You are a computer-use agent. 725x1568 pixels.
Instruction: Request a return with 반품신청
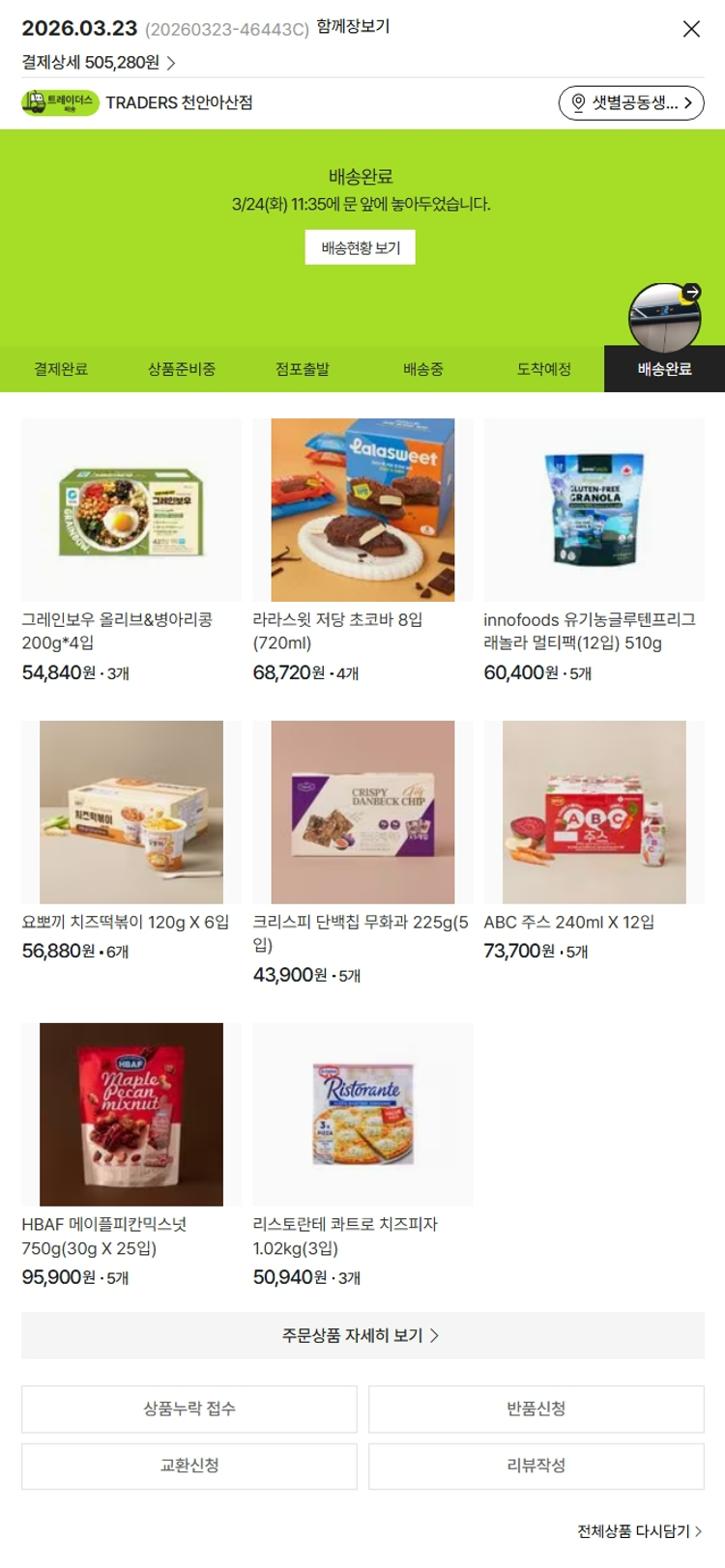(536, 1409)
